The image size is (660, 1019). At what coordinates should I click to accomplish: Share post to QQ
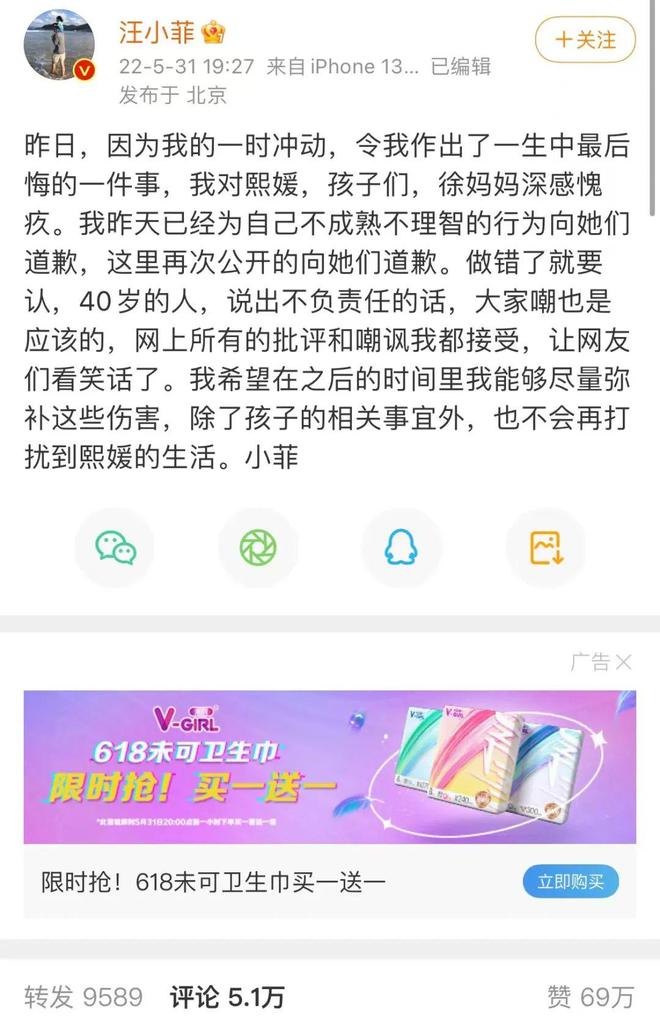[401, 547]
